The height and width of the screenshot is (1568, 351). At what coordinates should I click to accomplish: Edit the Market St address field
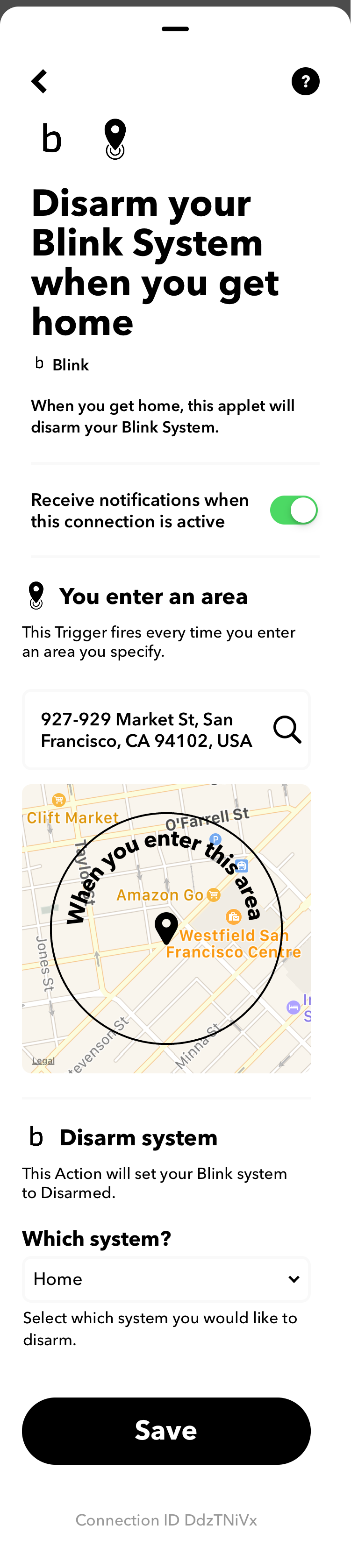point(146,730)
